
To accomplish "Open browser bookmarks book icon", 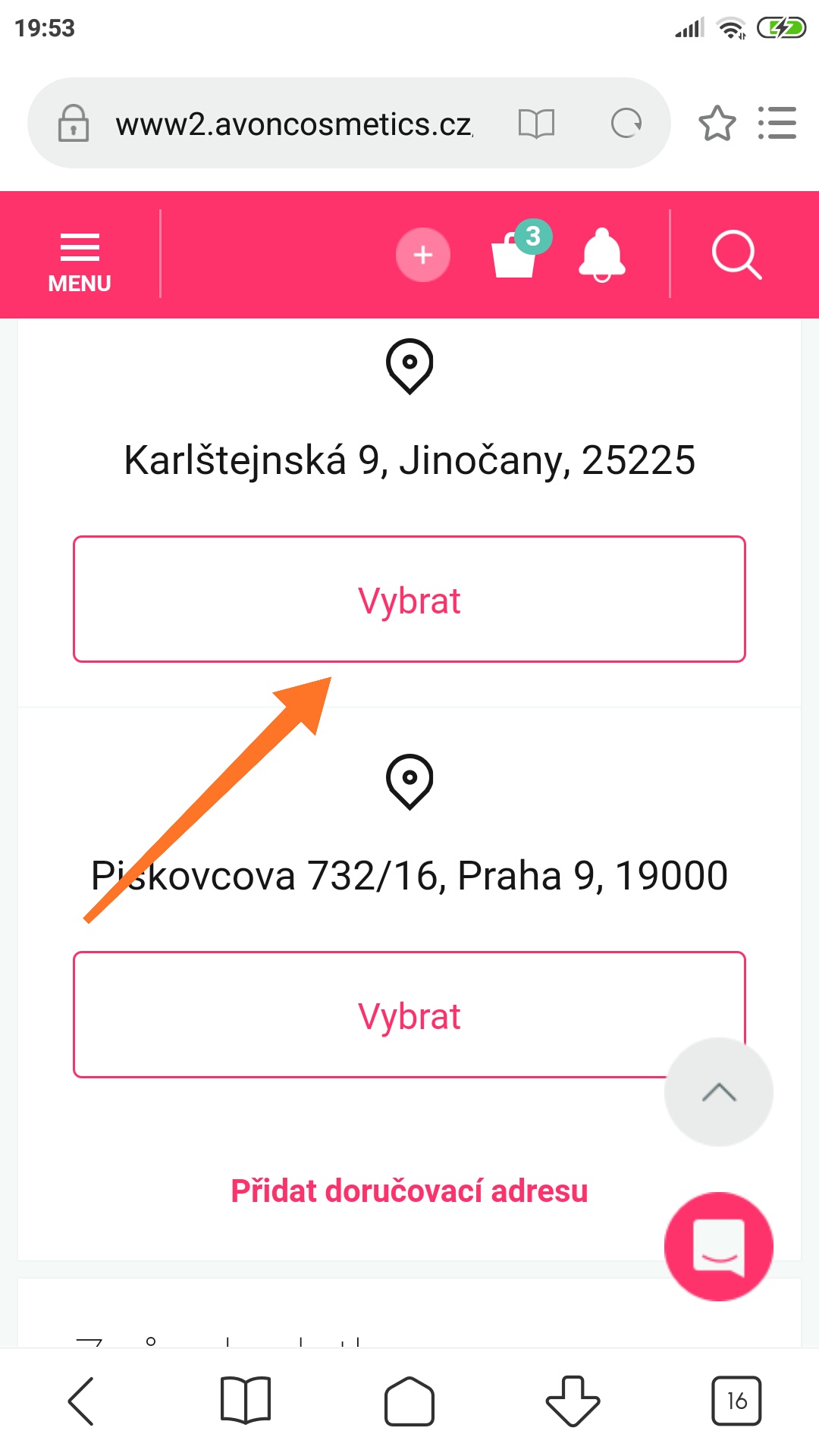I will point(245,1401).
